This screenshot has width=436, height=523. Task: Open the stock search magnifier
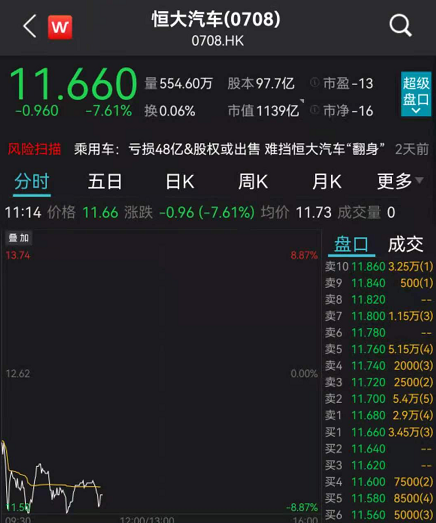(x=400, y=25)
